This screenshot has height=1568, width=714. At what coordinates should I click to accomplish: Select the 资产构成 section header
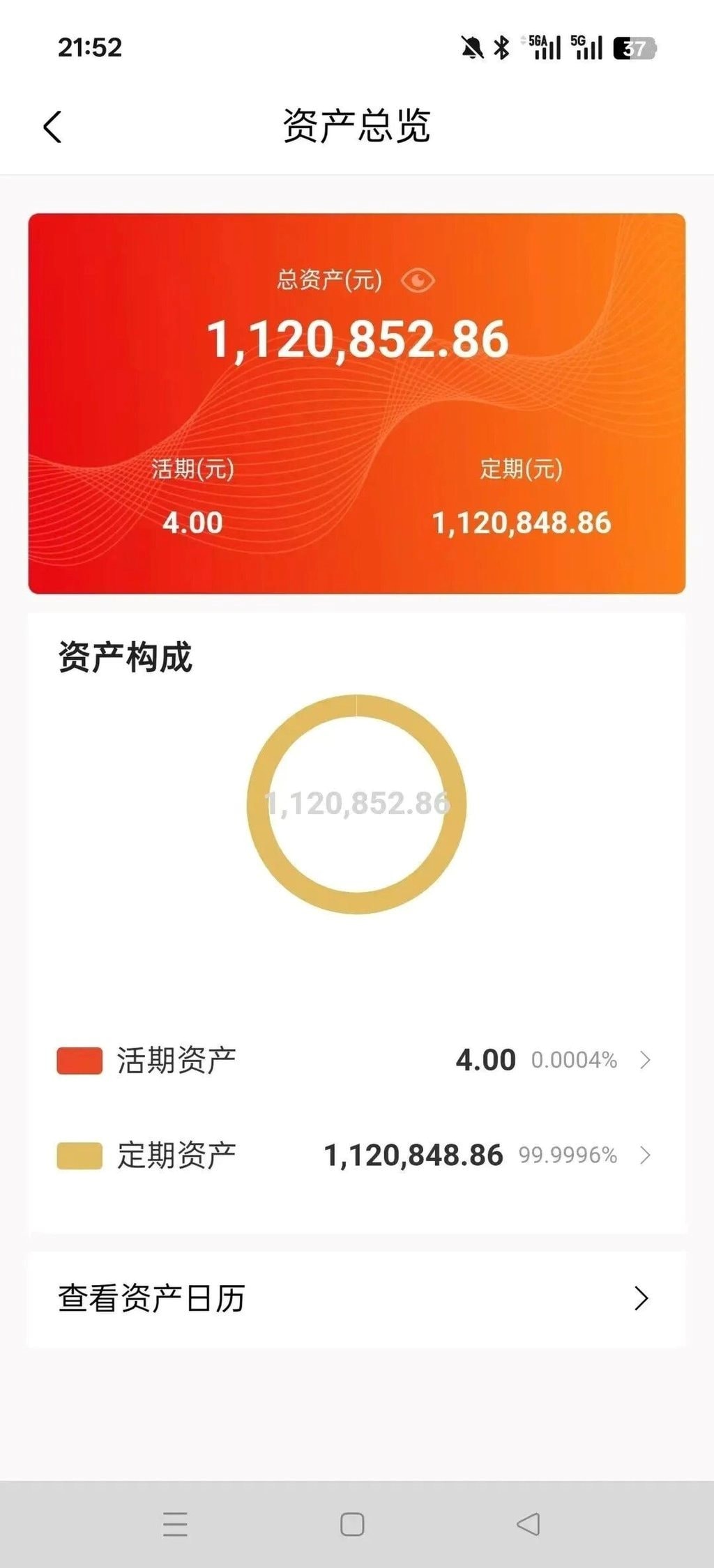point(124,654)
